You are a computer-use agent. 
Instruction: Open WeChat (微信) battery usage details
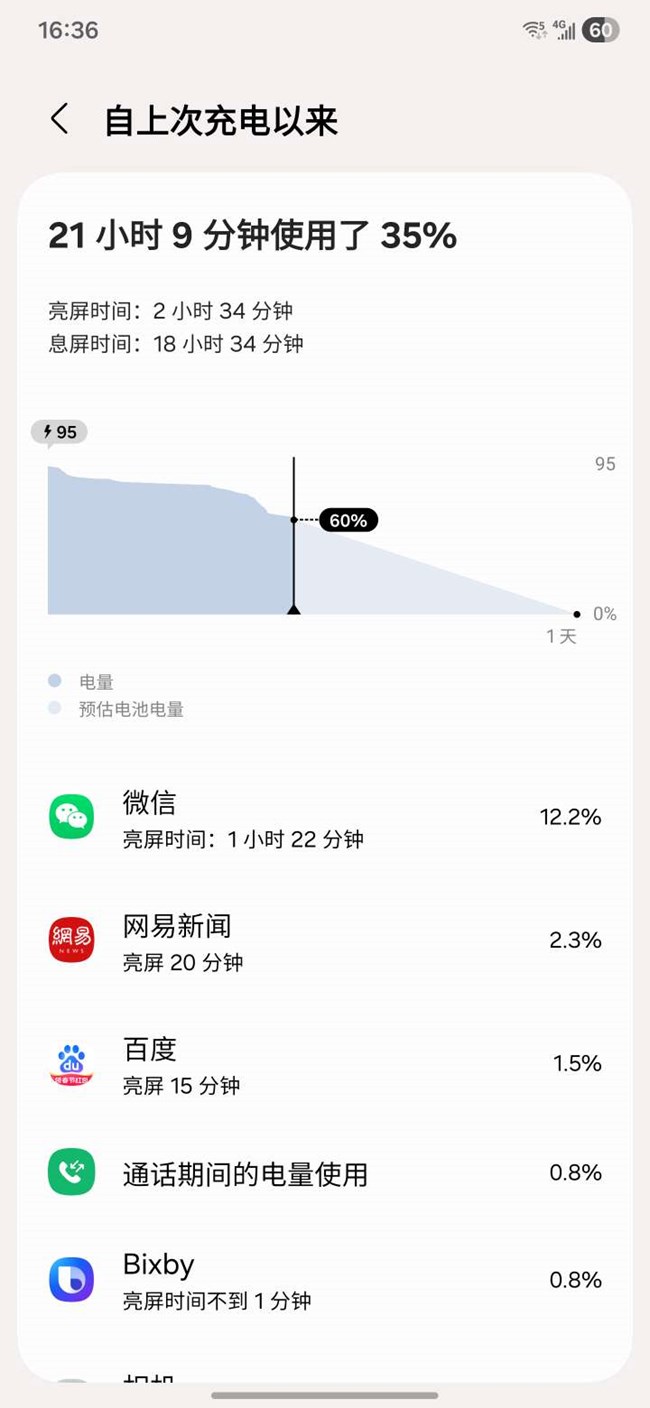(x=325, y=817)
